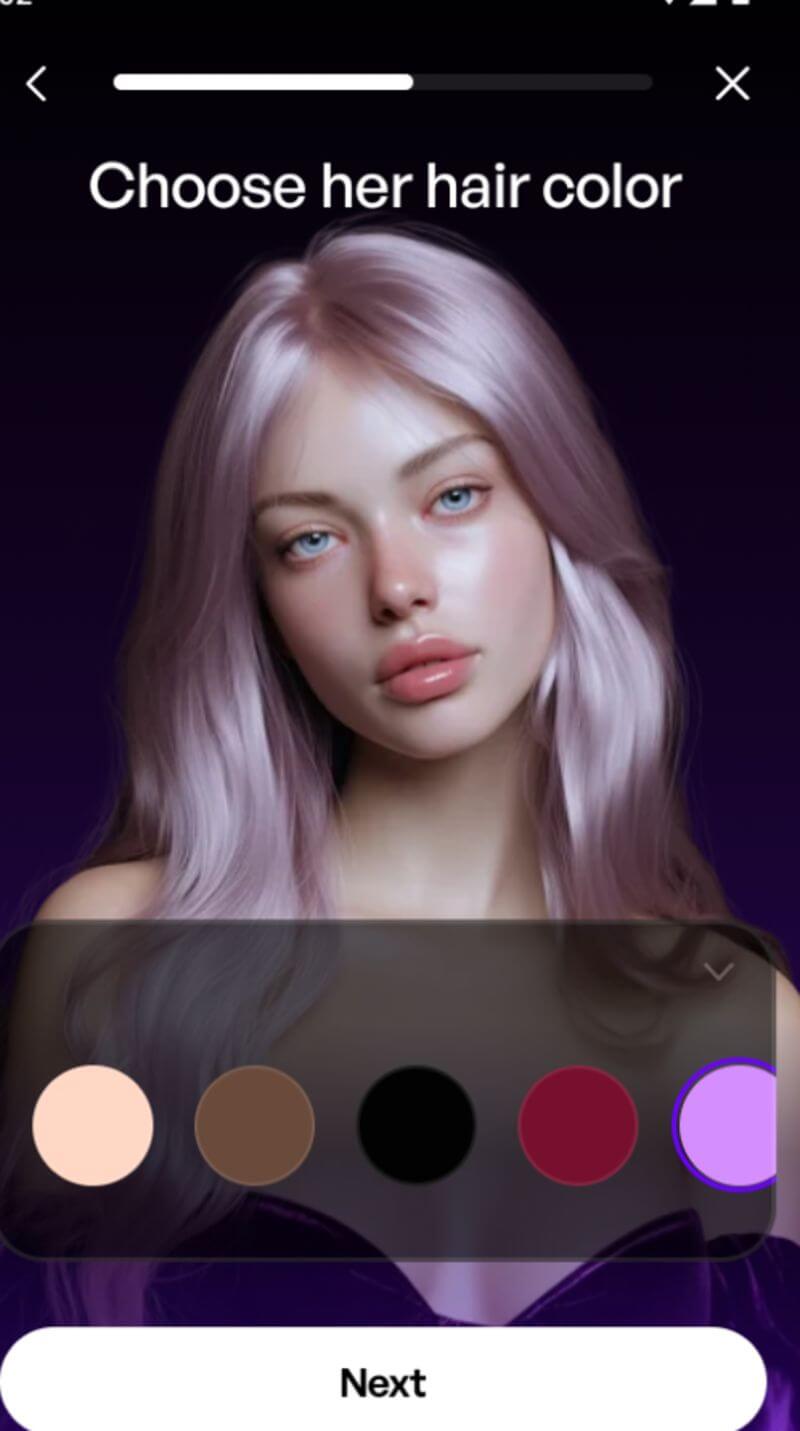
Task: Pick the black hair color
Action: tap(416, 1125)
